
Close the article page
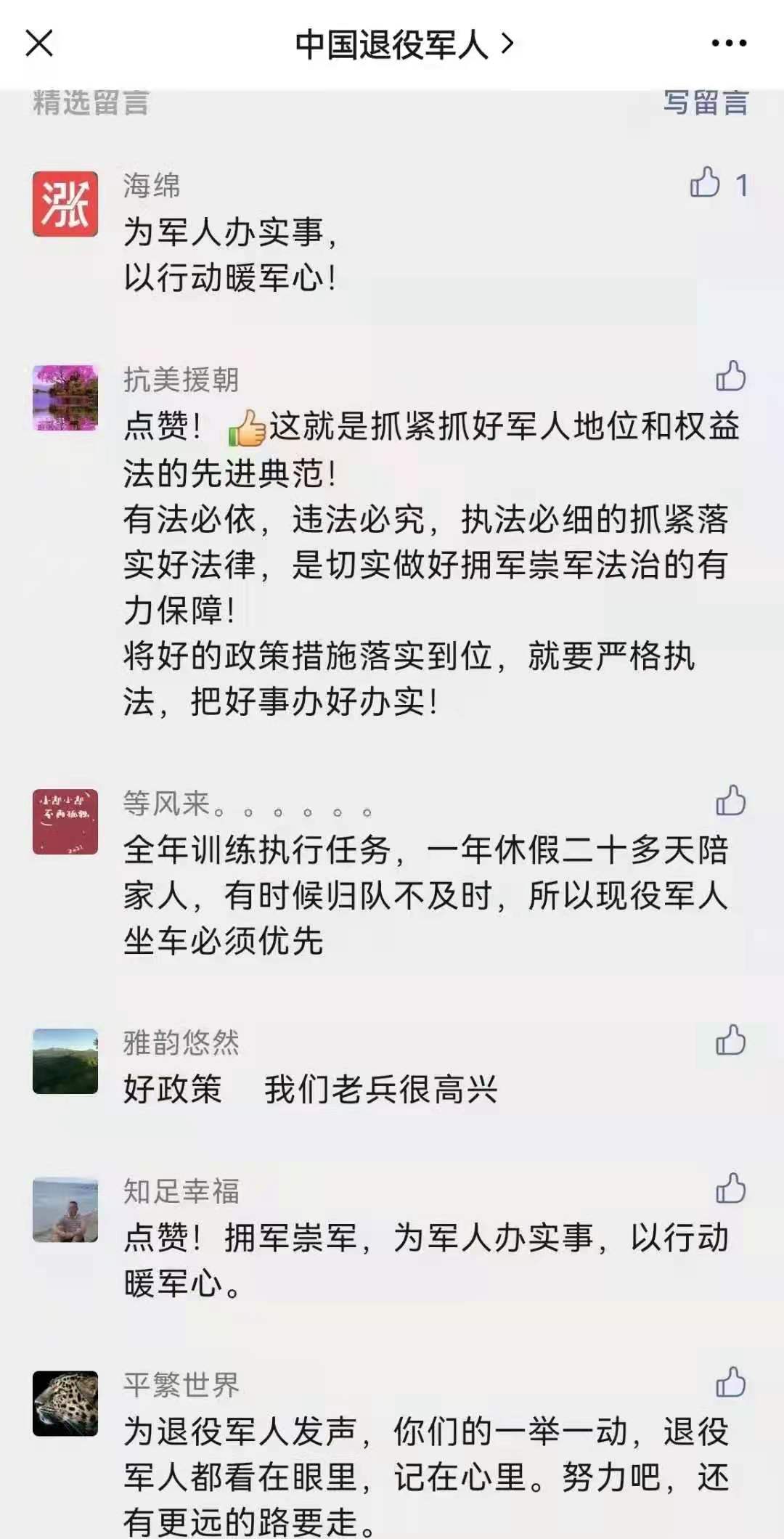pos(39,44)
